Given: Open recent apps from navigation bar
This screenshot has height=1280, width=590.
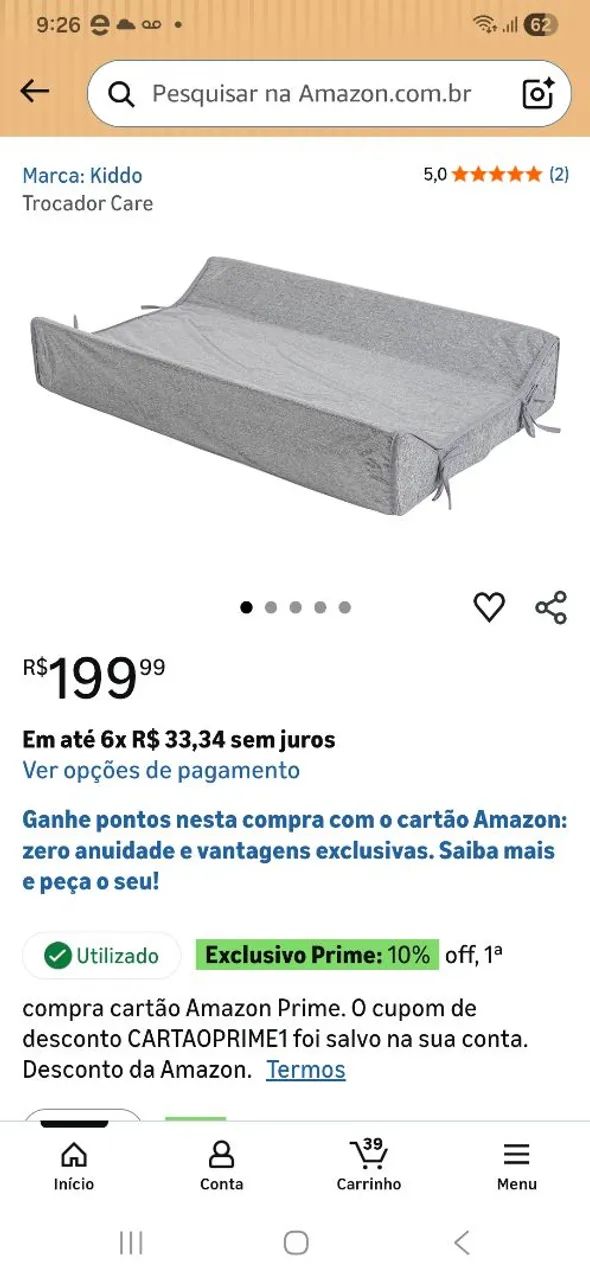Looking at the screenshot, I should pos(131,1243).
